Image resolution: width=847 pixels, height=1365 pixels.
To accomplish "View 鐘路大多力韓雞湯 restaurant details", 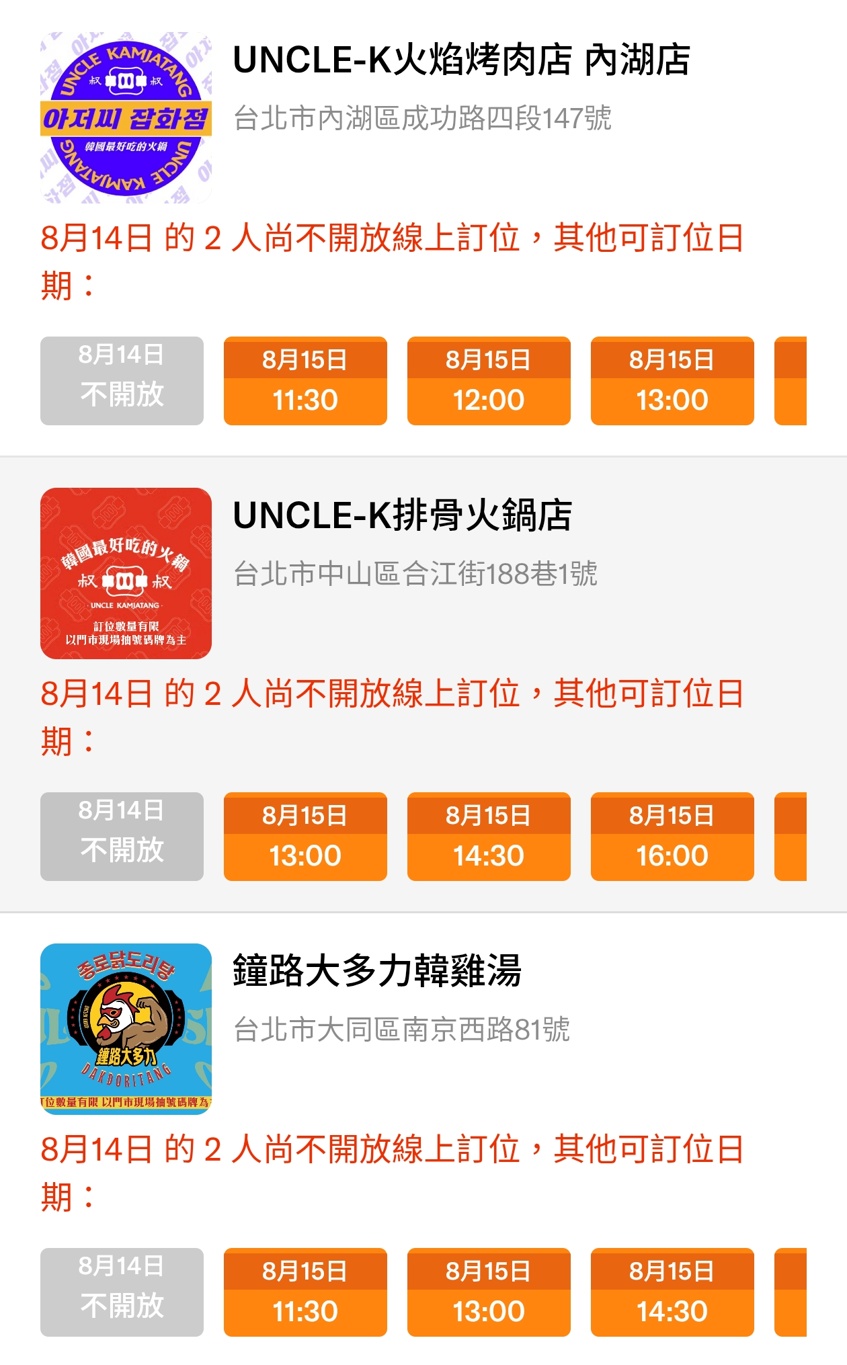I will (376, 971).
